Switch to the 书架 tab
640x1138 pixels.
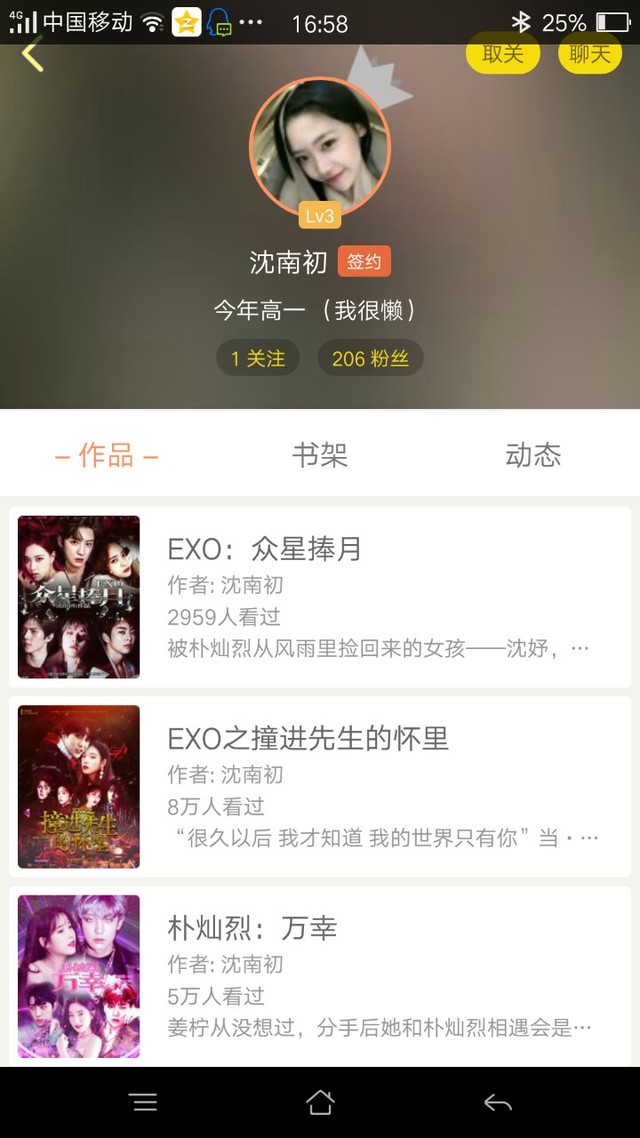coord(320,456)
